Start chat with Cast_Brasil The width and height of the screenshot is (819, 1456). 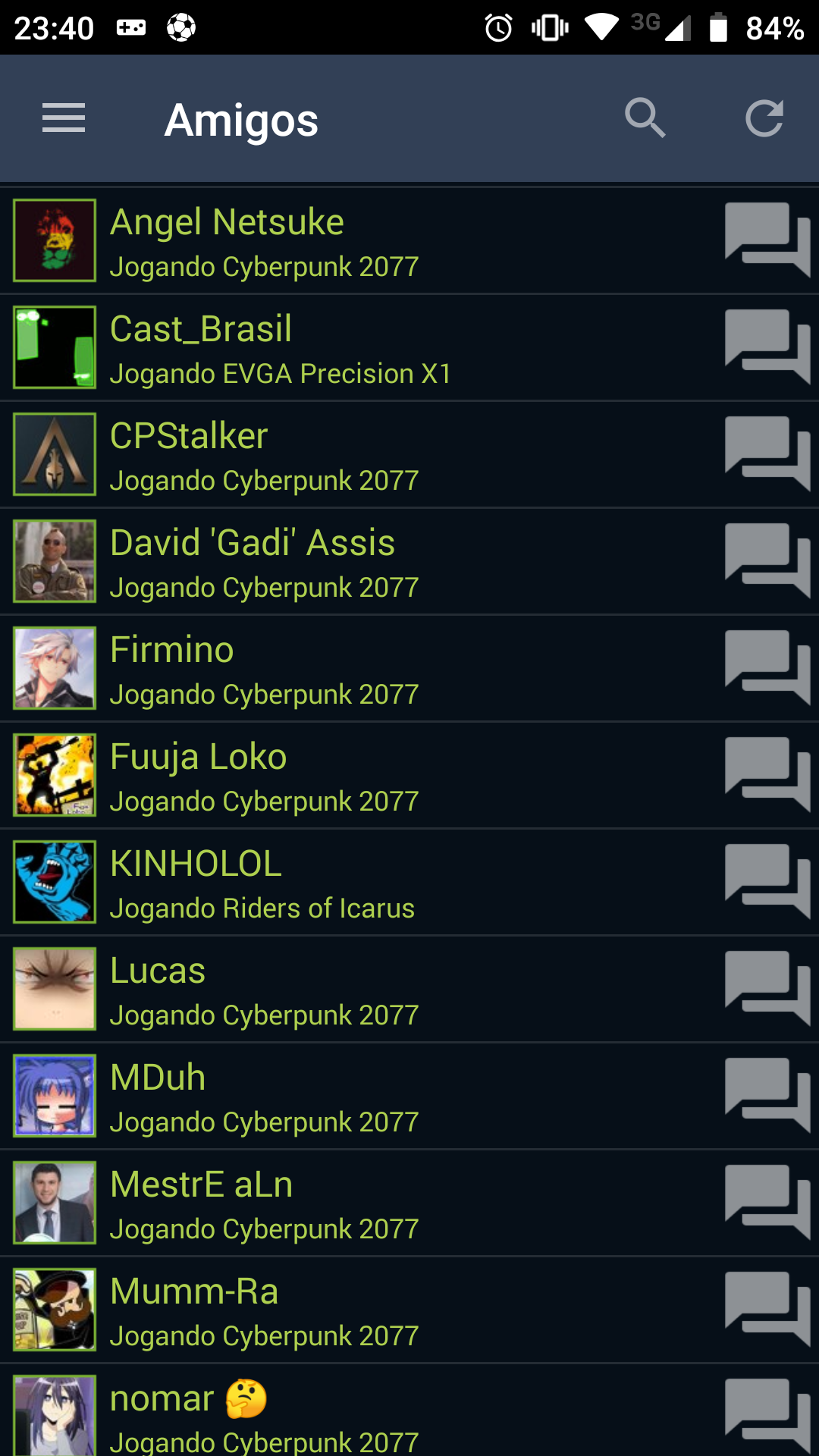point(766,347)
